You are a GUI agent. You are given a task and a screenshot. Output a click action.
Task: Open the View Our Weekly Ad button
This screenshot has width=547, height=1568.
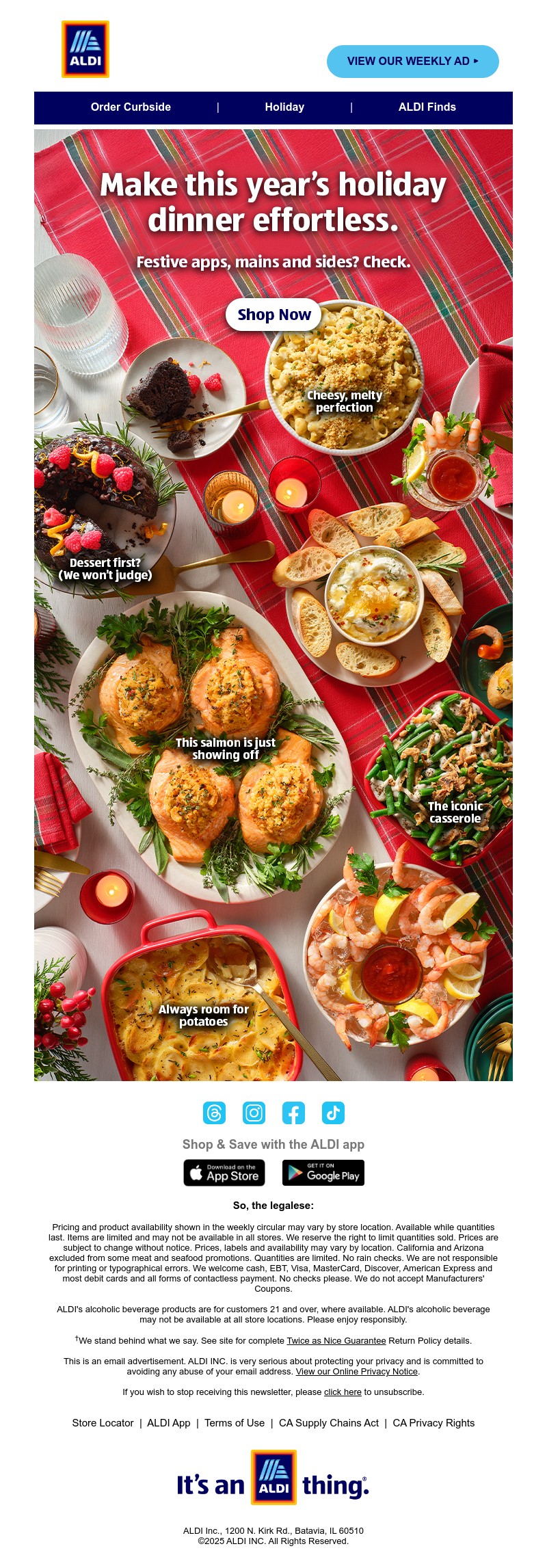tap(412, 62)
